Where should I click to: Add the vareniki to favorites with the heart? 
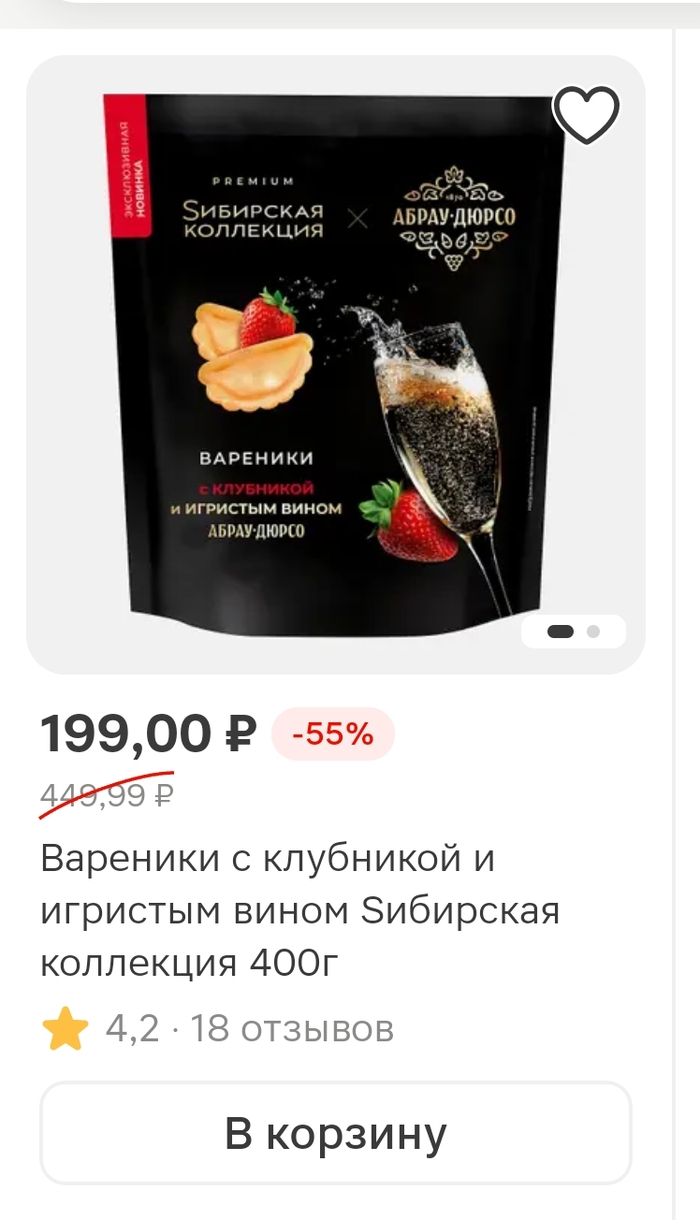pyautogui.click(x=587, y=115)
